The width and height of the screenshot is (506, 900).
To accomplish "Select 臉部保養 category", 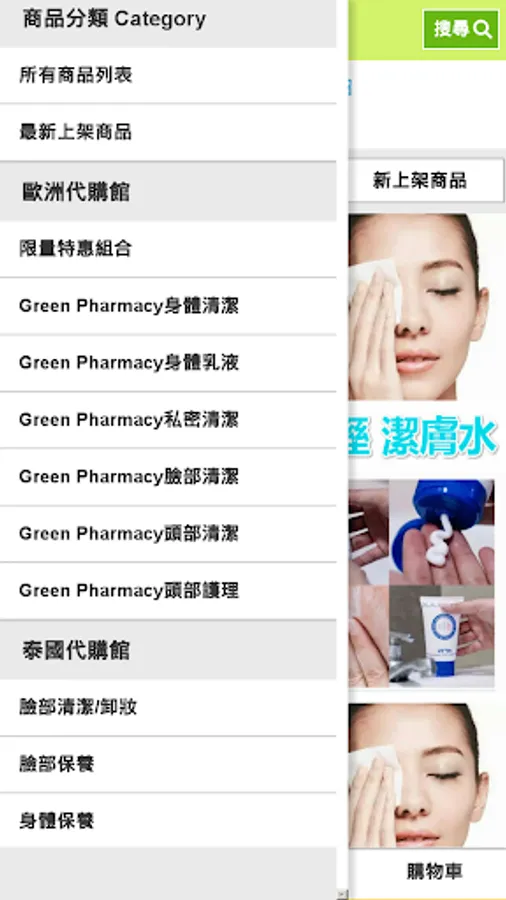I will coord(168,764).
